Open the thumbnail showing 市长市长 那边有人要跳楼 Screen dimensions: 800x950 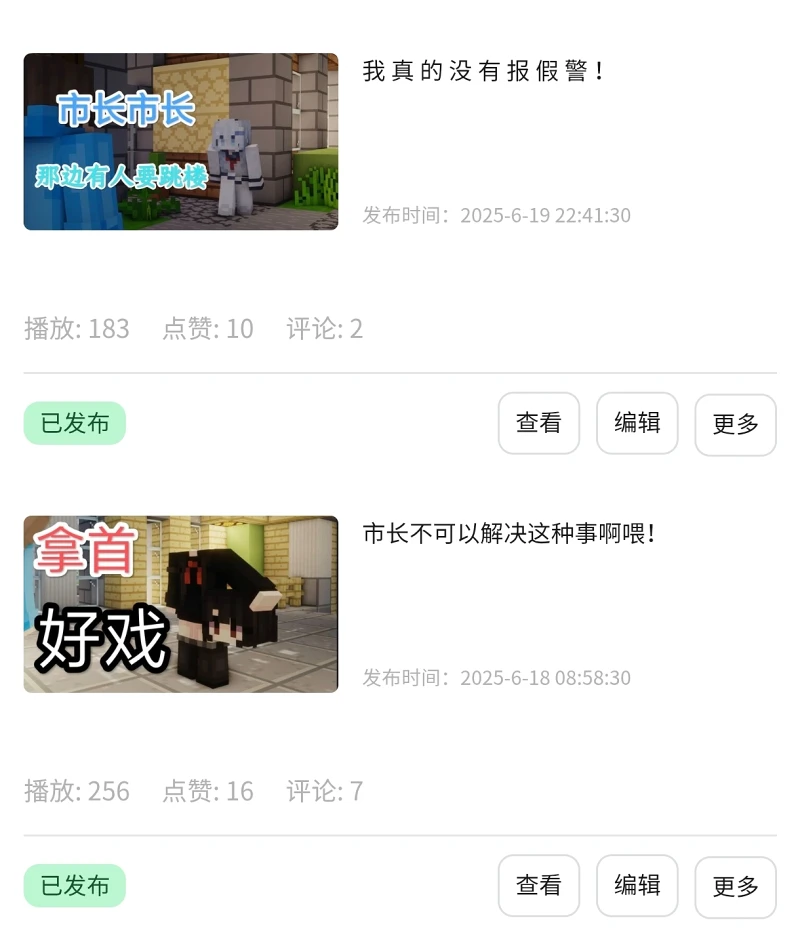pos(180,141)
